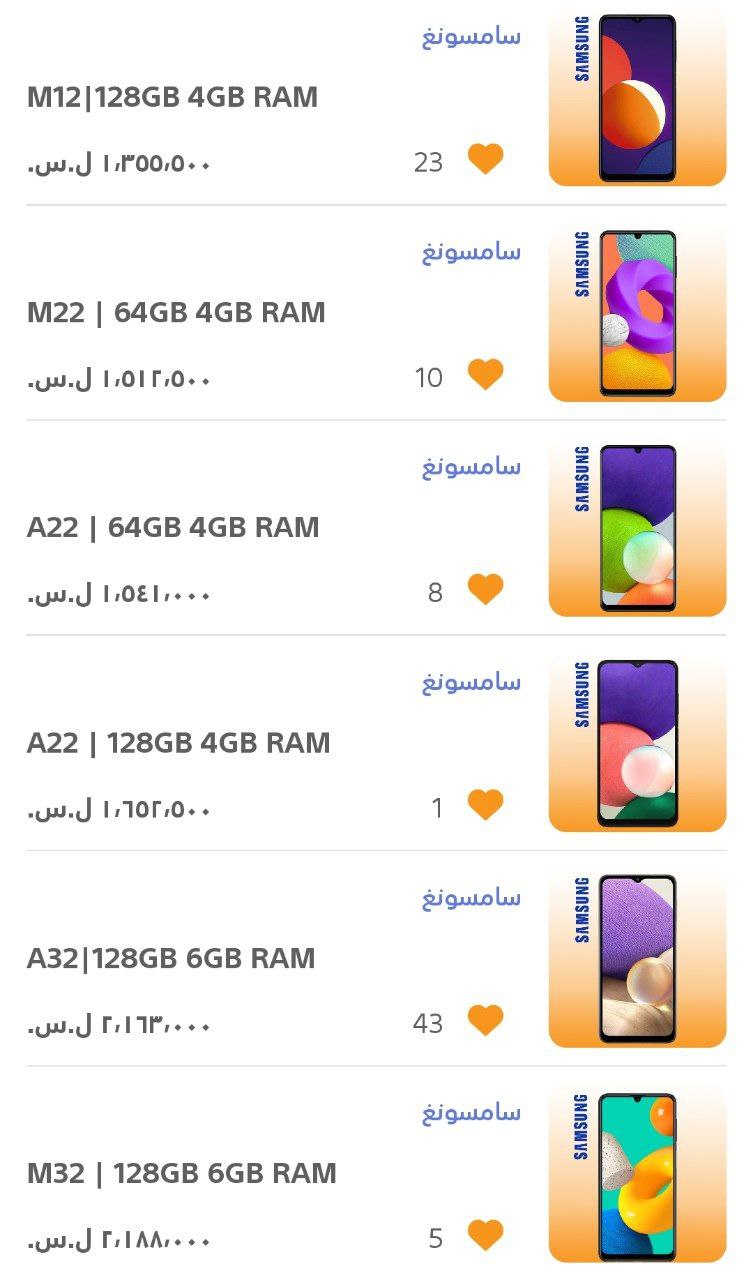Like the A22 128GB phone
Image resolution: width=753 pixels, height=1280 pixels.
point(486,805)
